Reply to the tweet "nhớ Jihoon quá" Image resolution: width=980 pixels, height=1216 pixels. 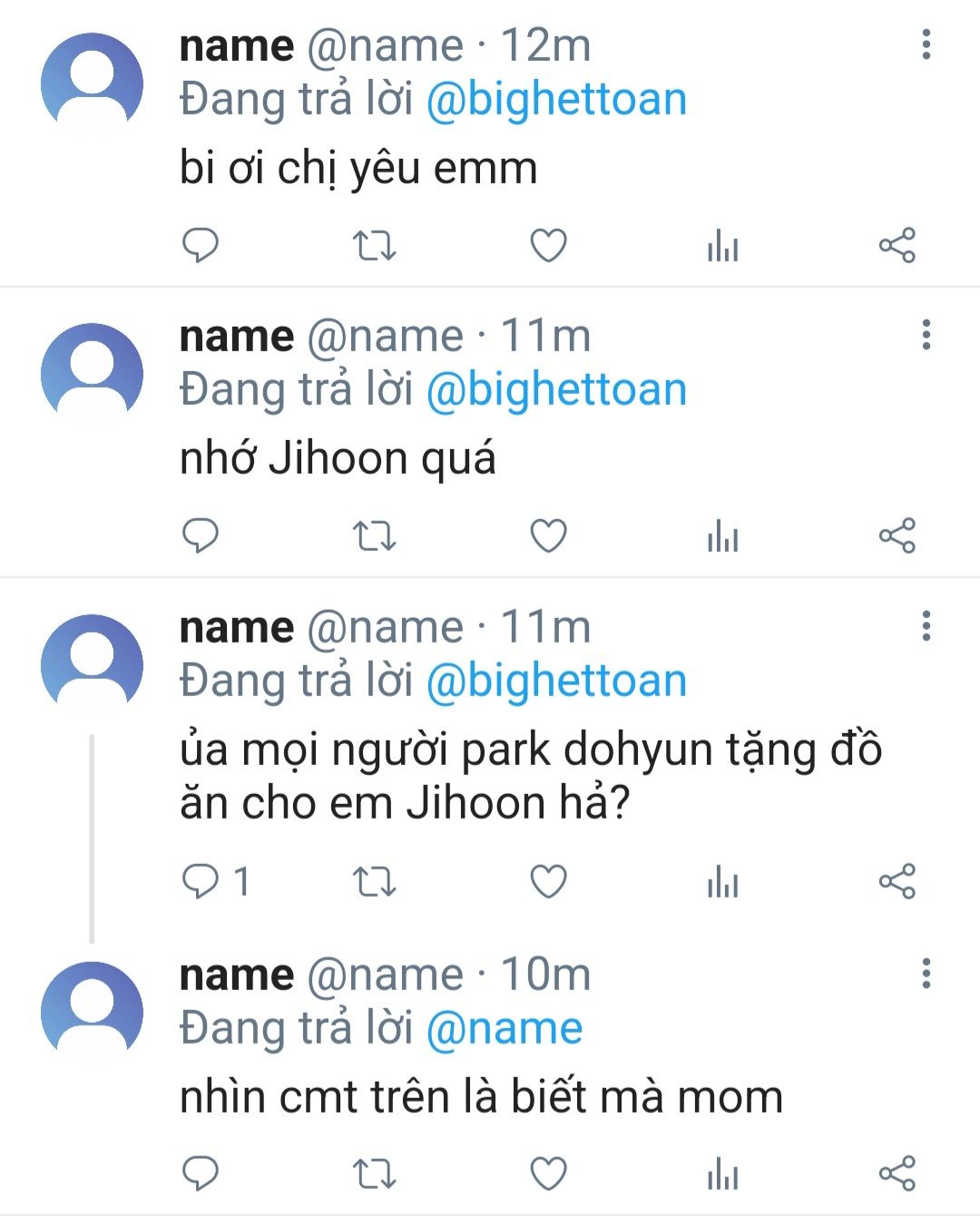point(201,535)
